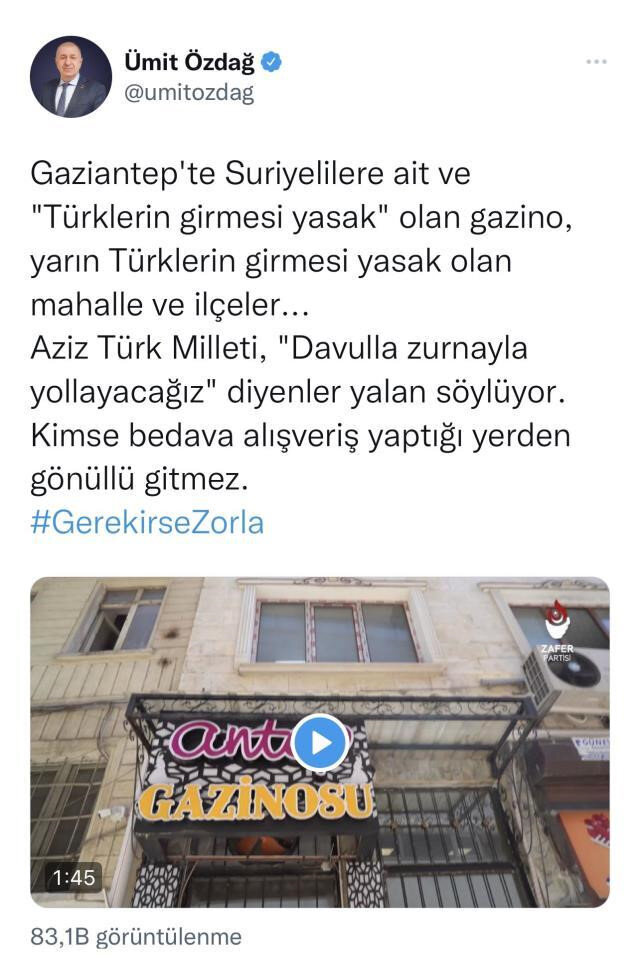Open Ümit Özdağ's profile picture
Image resolution: width=640 pixels, height=966 pixels.
(70, 77)
